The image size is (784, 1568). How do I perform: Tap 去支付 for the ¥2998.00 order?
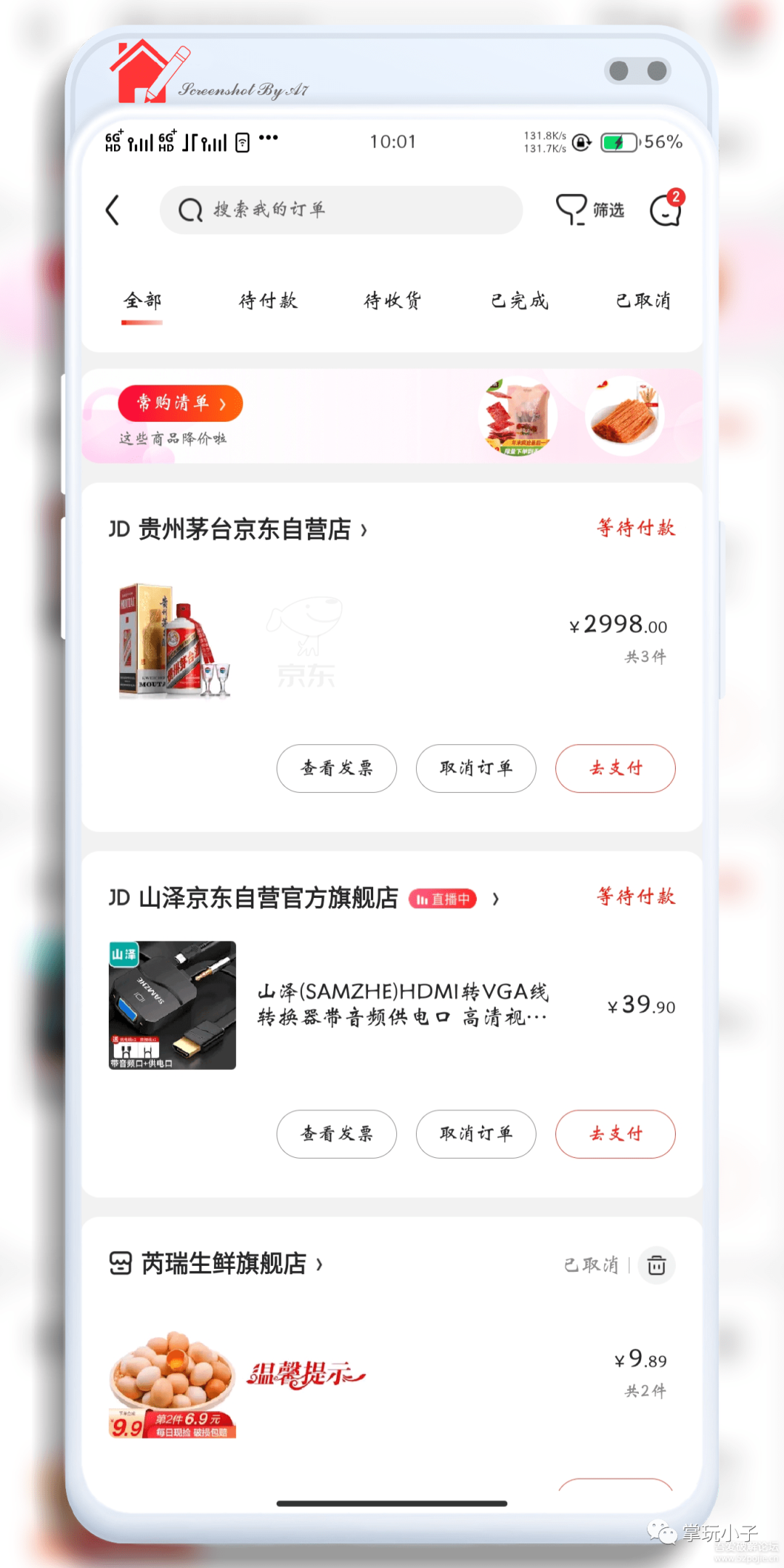click(616, 768)
